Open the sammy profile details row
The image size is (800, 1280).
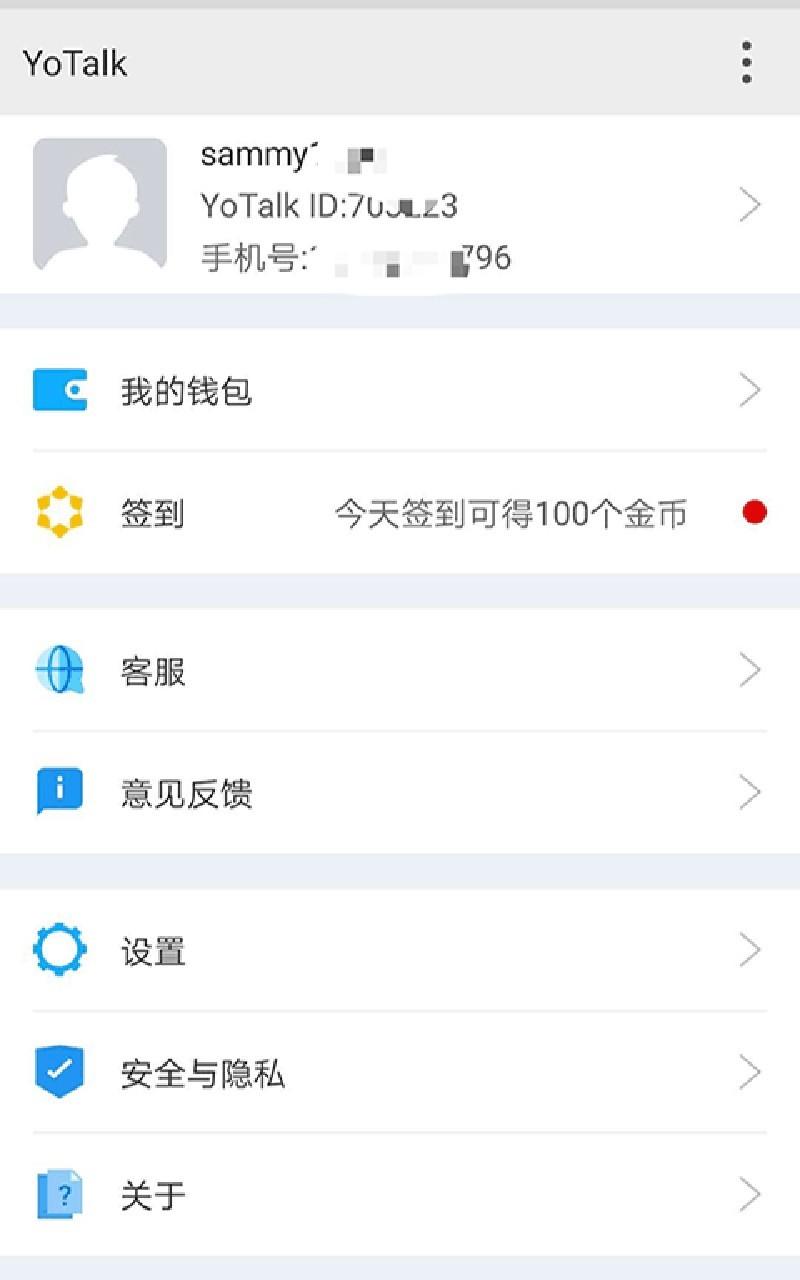pyautogui.click(x=400, y=205)
